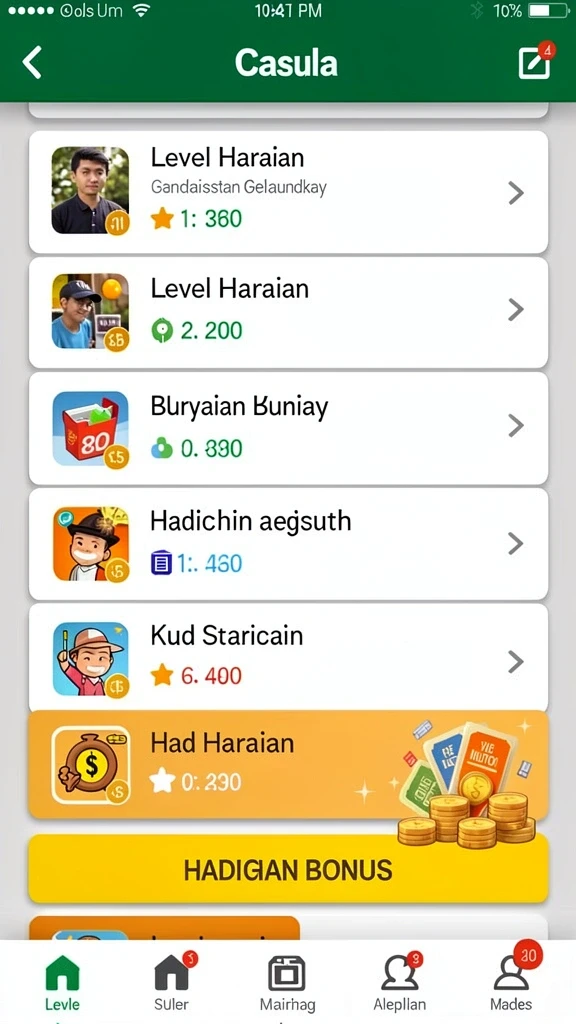
Task: Switch to the Suler tab
Action: pyautogui.click(x=172, y=982)
